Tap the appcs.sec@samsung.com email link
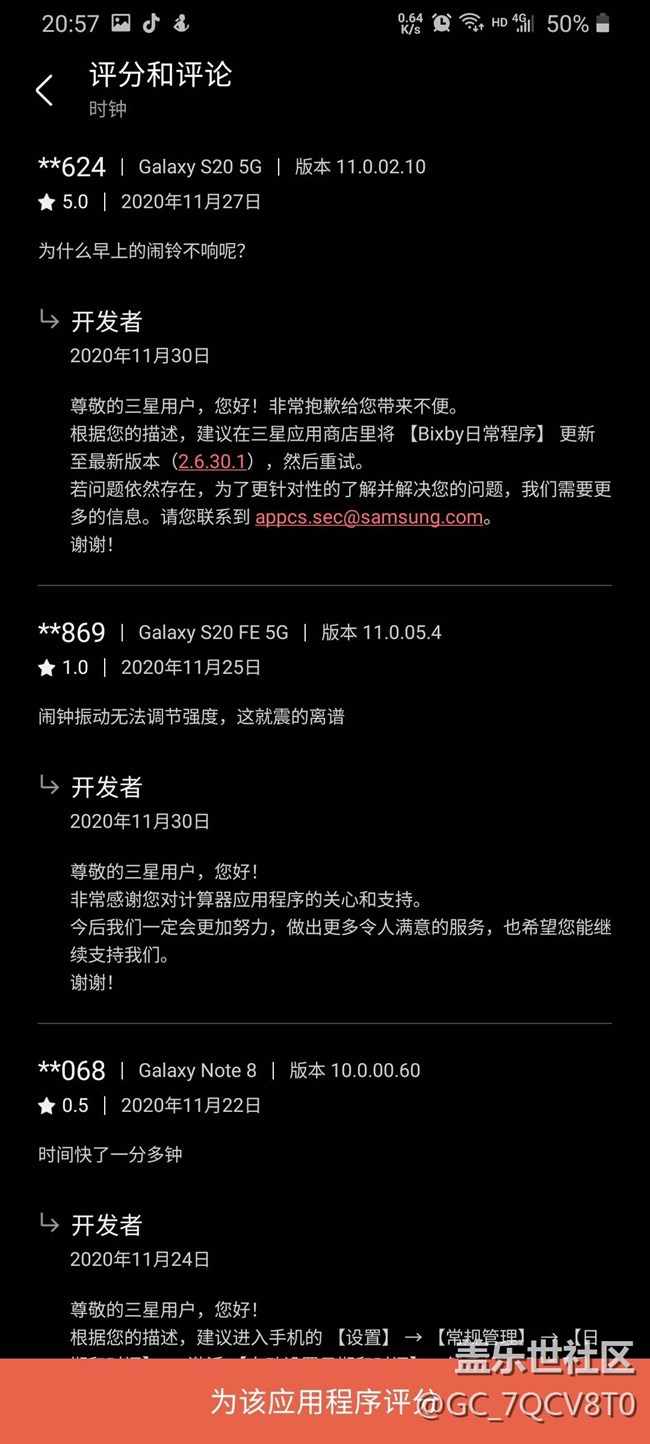Screen dimensions: 650x1444 (369, 518)
